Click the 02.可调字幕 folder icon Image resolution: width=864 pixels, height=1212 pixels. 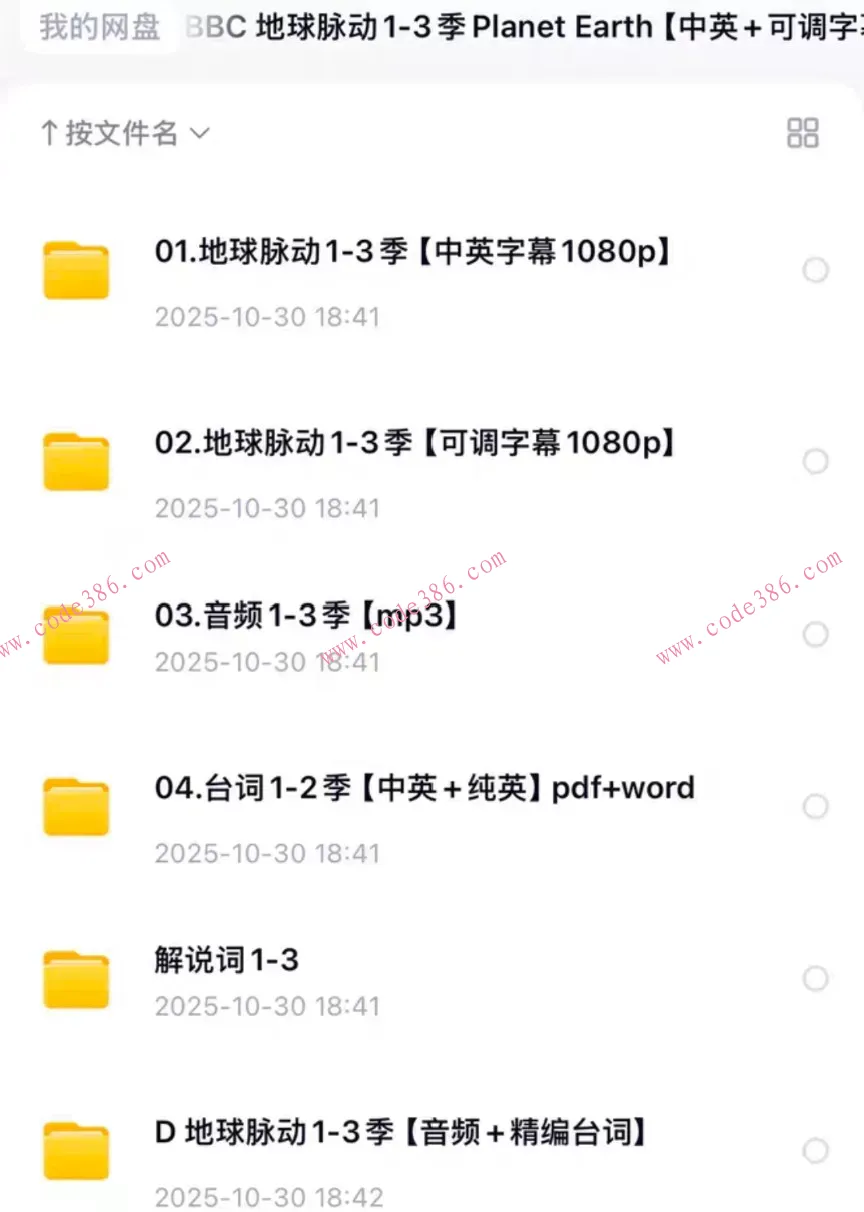(x=78, y=461)
